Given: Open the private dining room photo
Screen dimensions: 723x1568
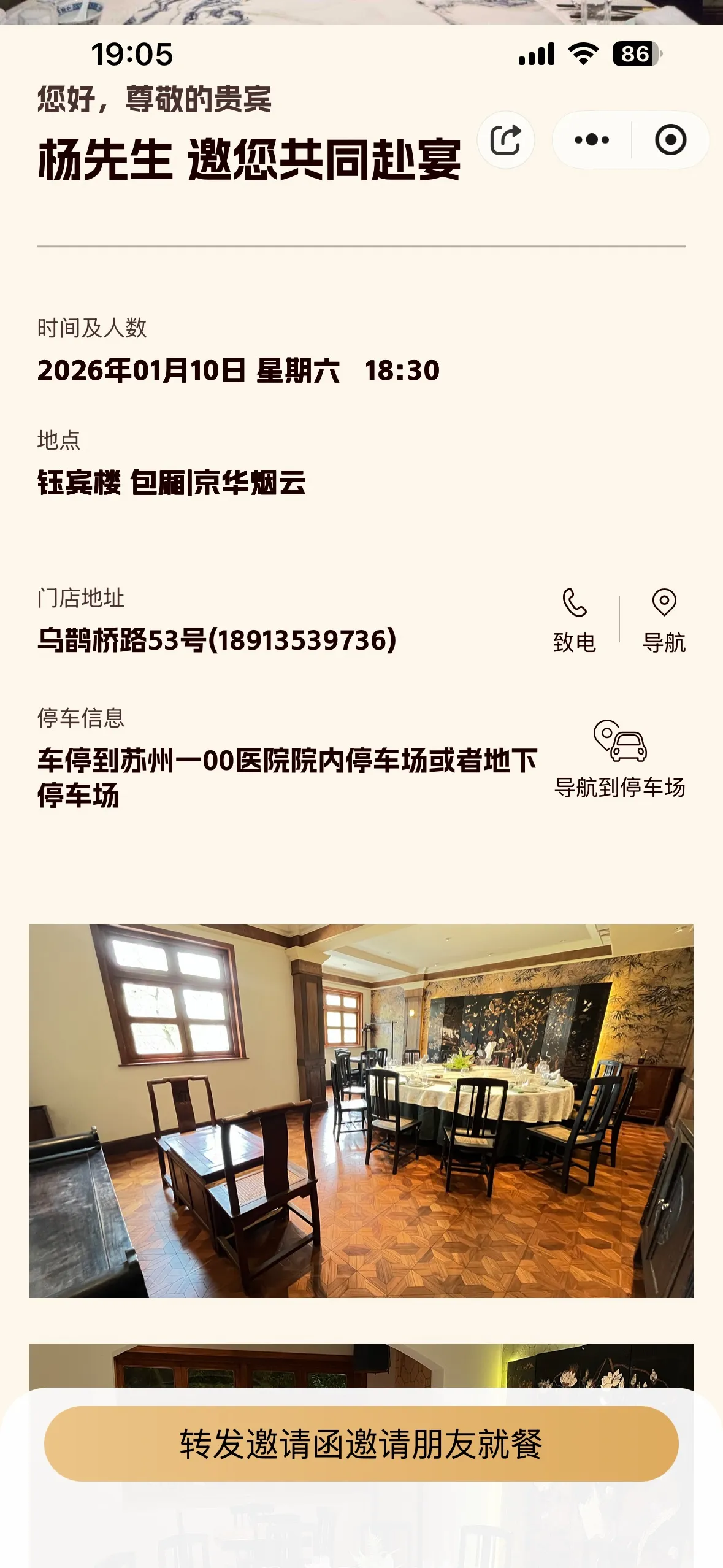Looking at the screenshot, I should [x=361, y=1110].
